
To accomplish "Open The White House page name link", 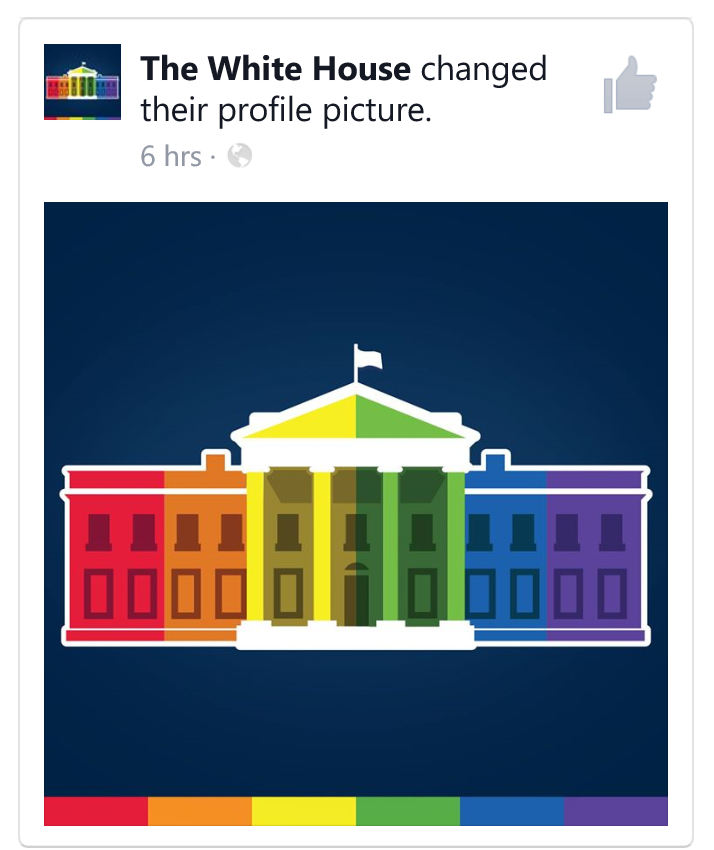I will point(275,69).
